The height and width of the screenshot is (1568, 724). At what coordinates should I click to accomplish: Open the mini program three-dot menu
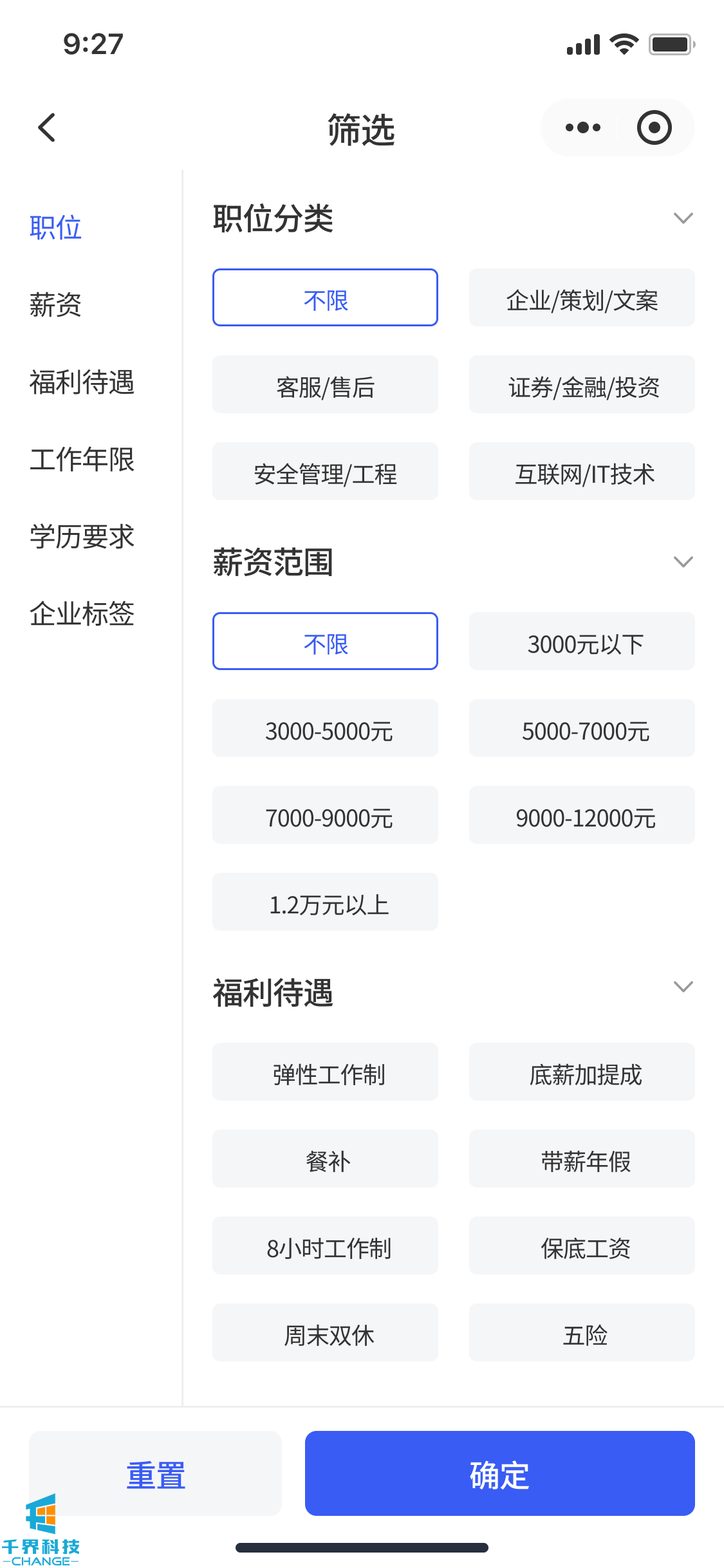pos(582,127)
